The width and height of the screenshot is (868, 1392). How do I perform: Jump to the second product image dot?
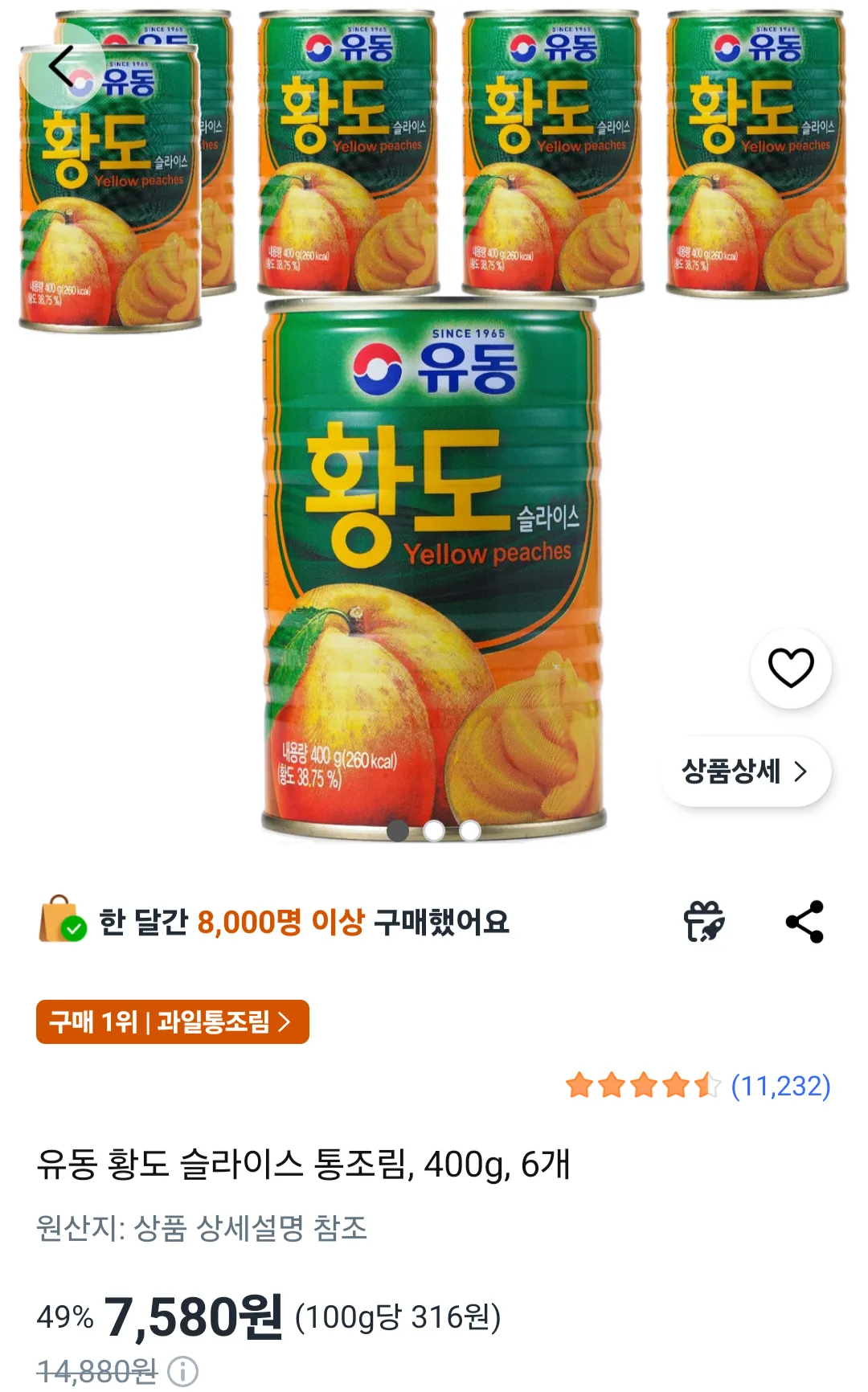(x=434, y=830)
